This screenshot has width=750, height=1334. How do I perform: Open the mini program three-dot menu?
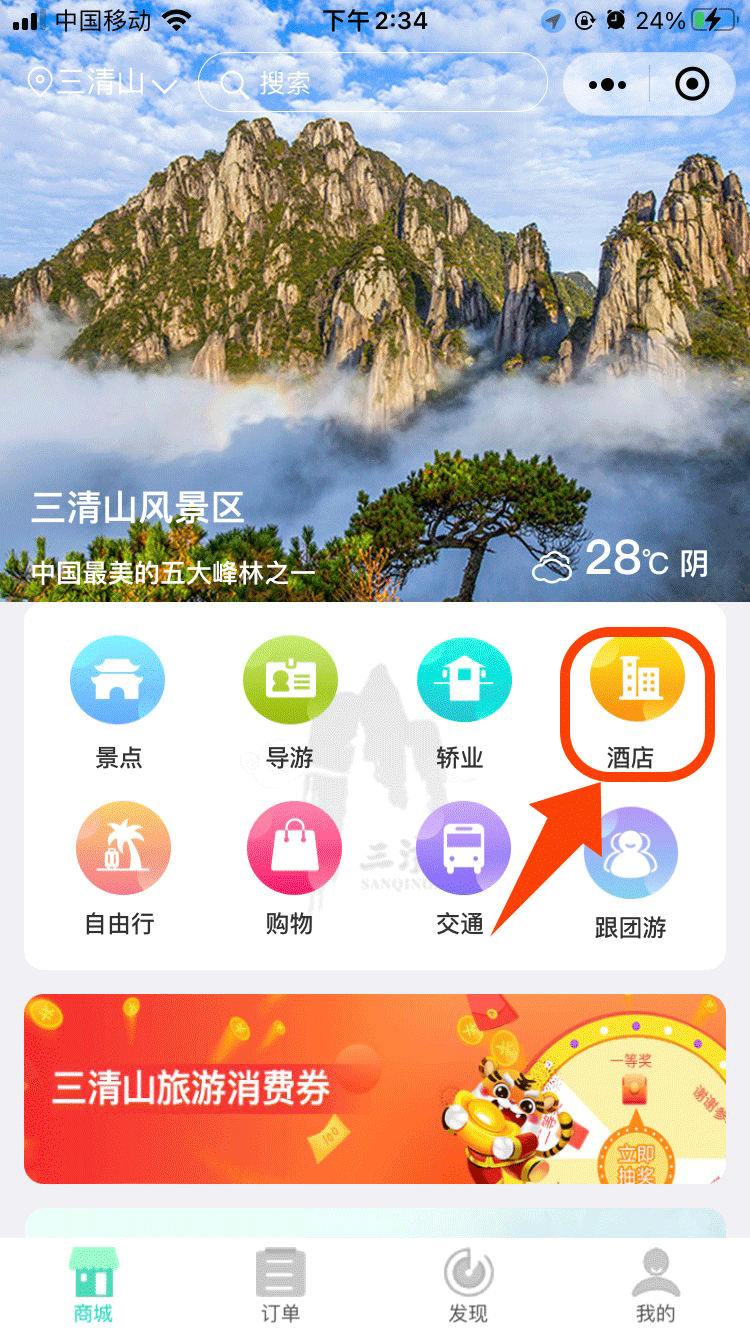tap(607, 85)
